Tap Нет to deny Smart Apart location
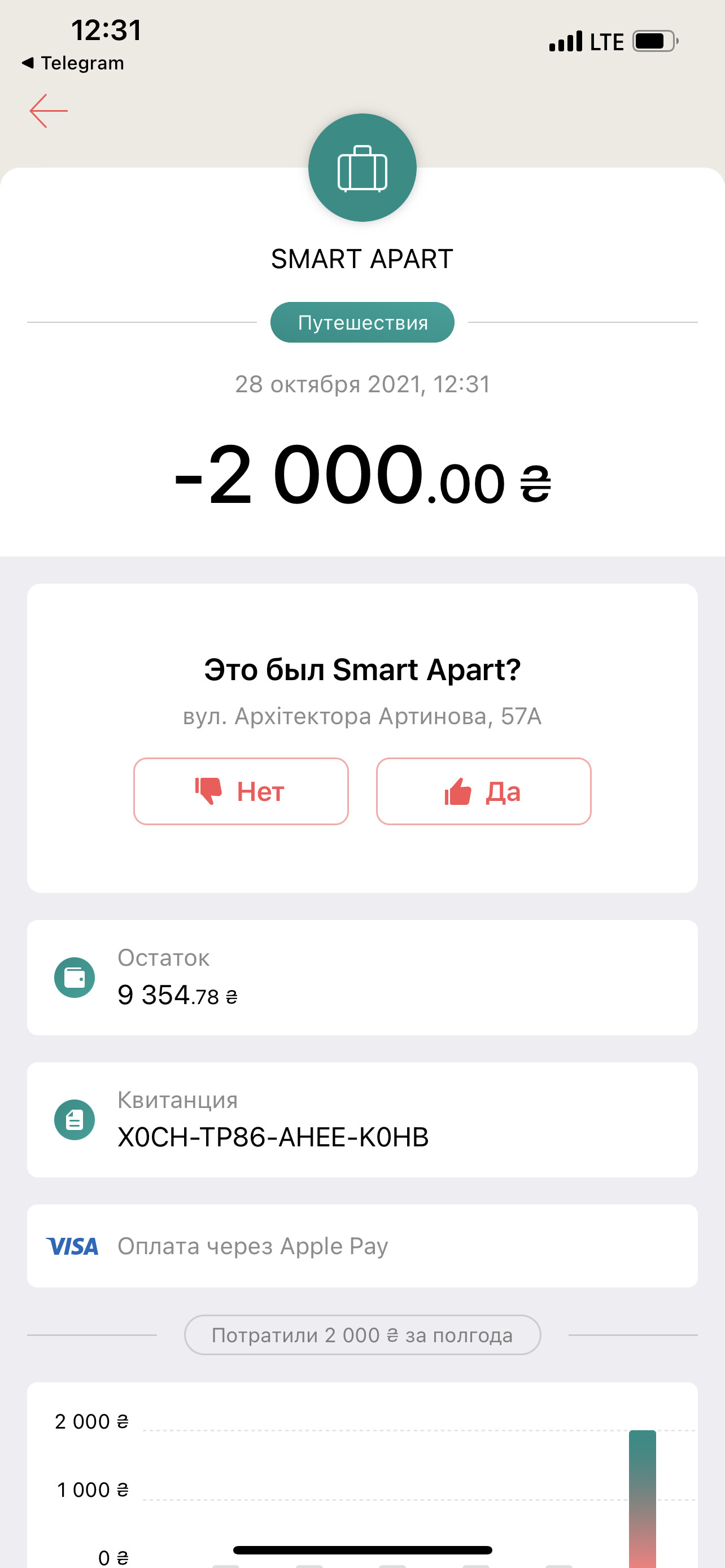This screenshot has width=725, height=1568. click(x=241, y=791)
